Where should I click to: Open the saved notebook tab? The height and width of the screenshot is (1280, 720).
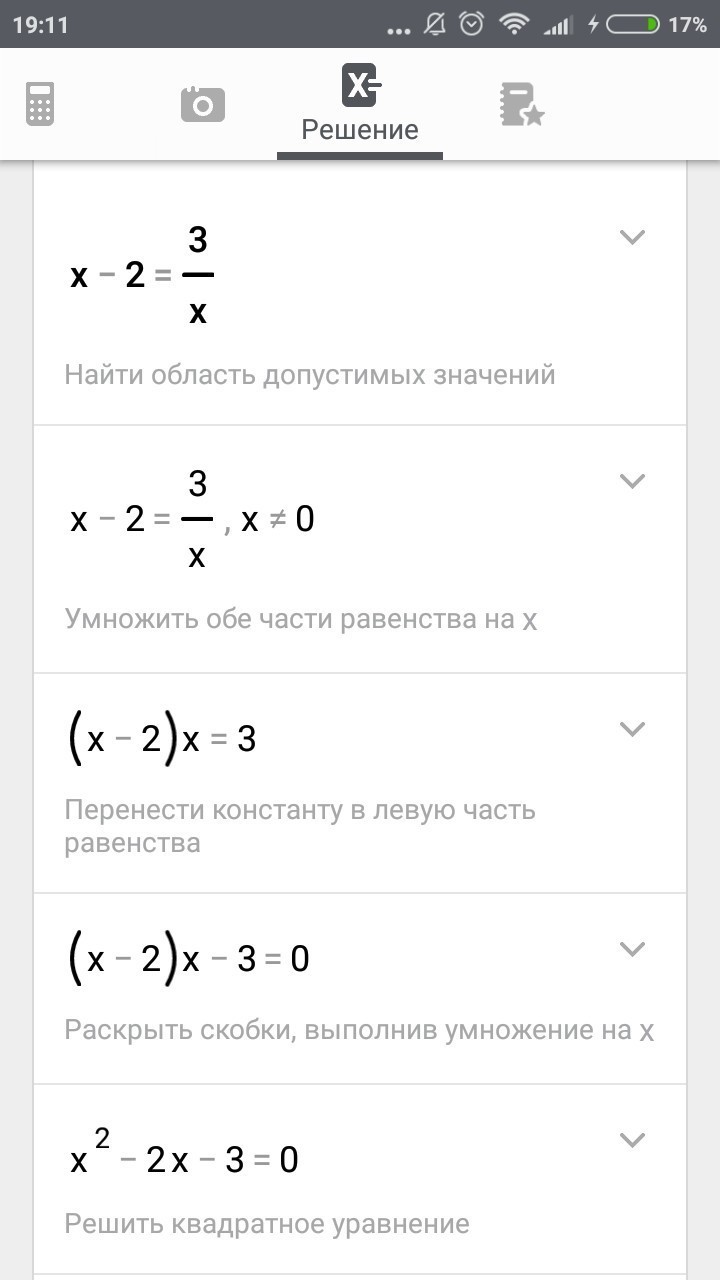[x=521, y=104]
